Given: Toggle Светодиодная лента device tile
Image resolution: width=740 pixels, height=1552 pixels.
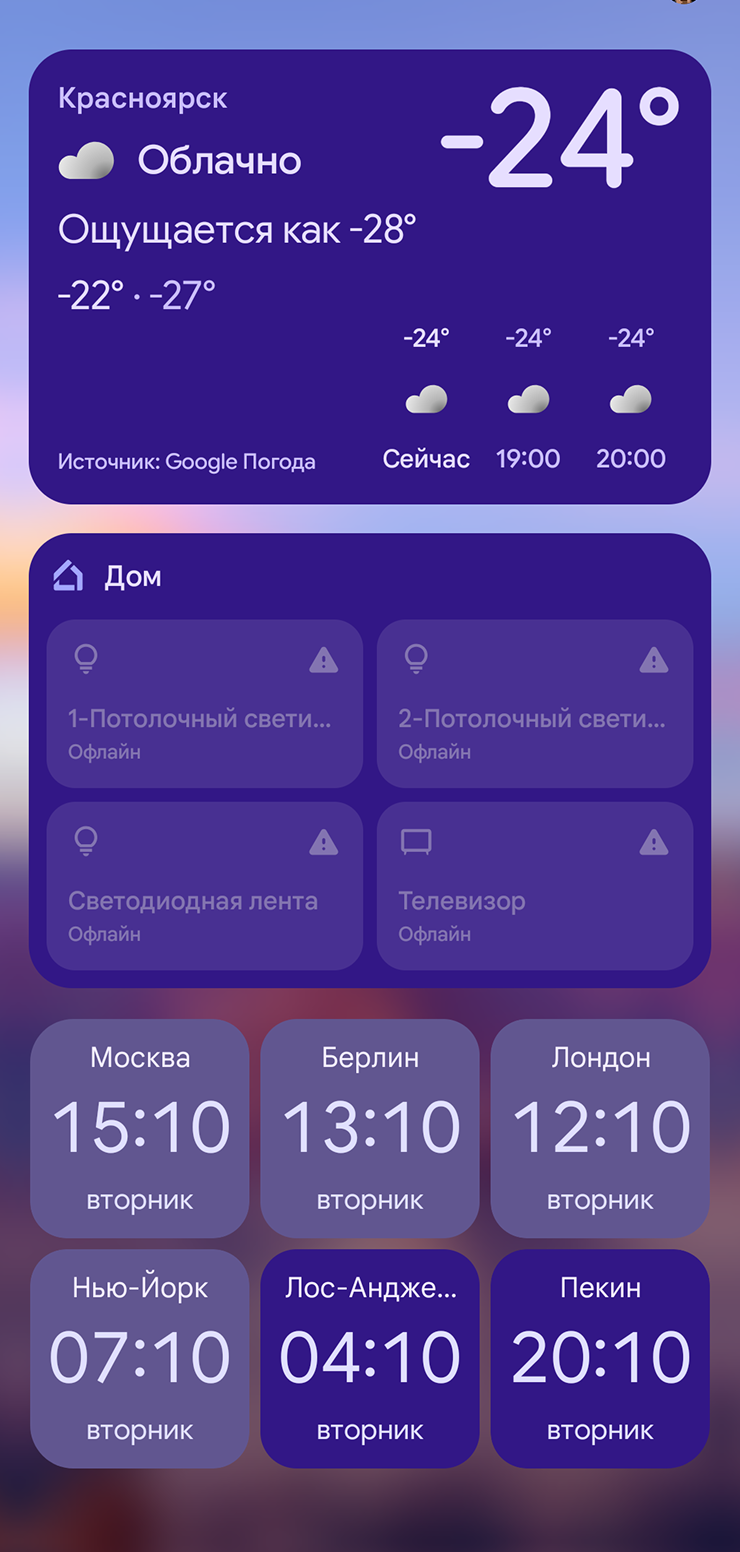Looking at the screenshot, I should click(204, 886).
